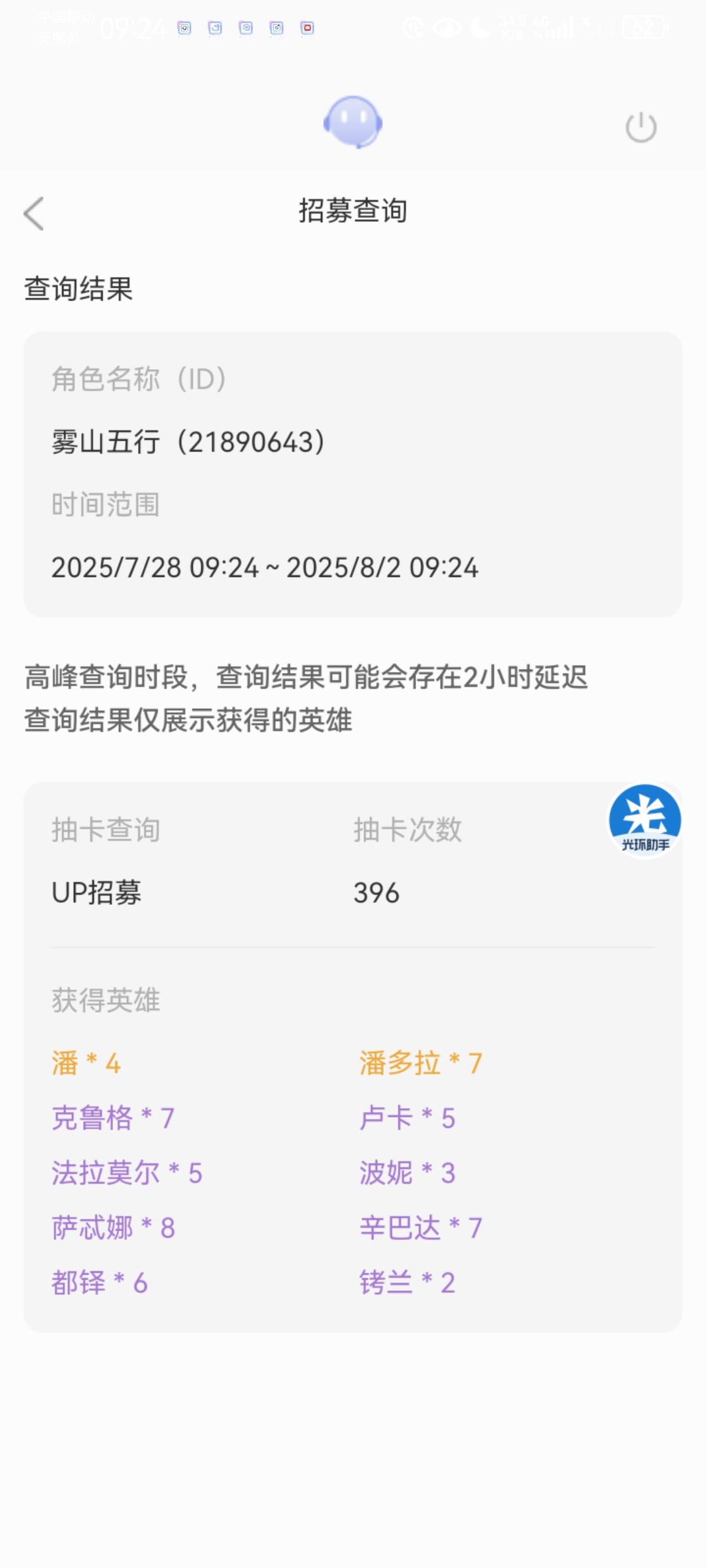Select hero entry 萨忒娜 * 8
Image resolution: width=706 pixels, height=1568 pixels.
pos(112,1227)
